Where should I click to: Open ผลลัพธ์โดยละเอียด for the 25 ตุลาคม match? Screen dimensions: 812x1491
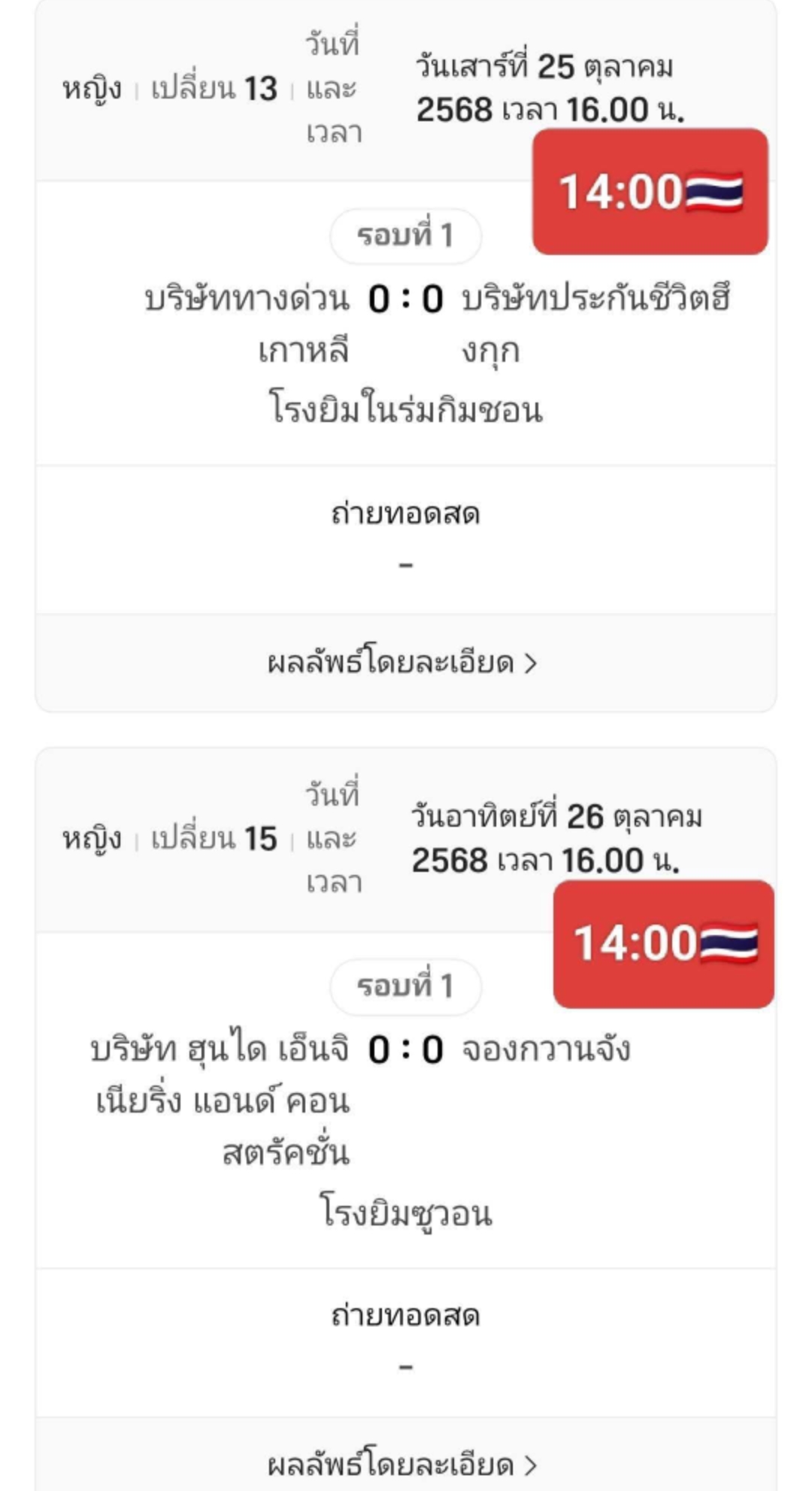404,663
